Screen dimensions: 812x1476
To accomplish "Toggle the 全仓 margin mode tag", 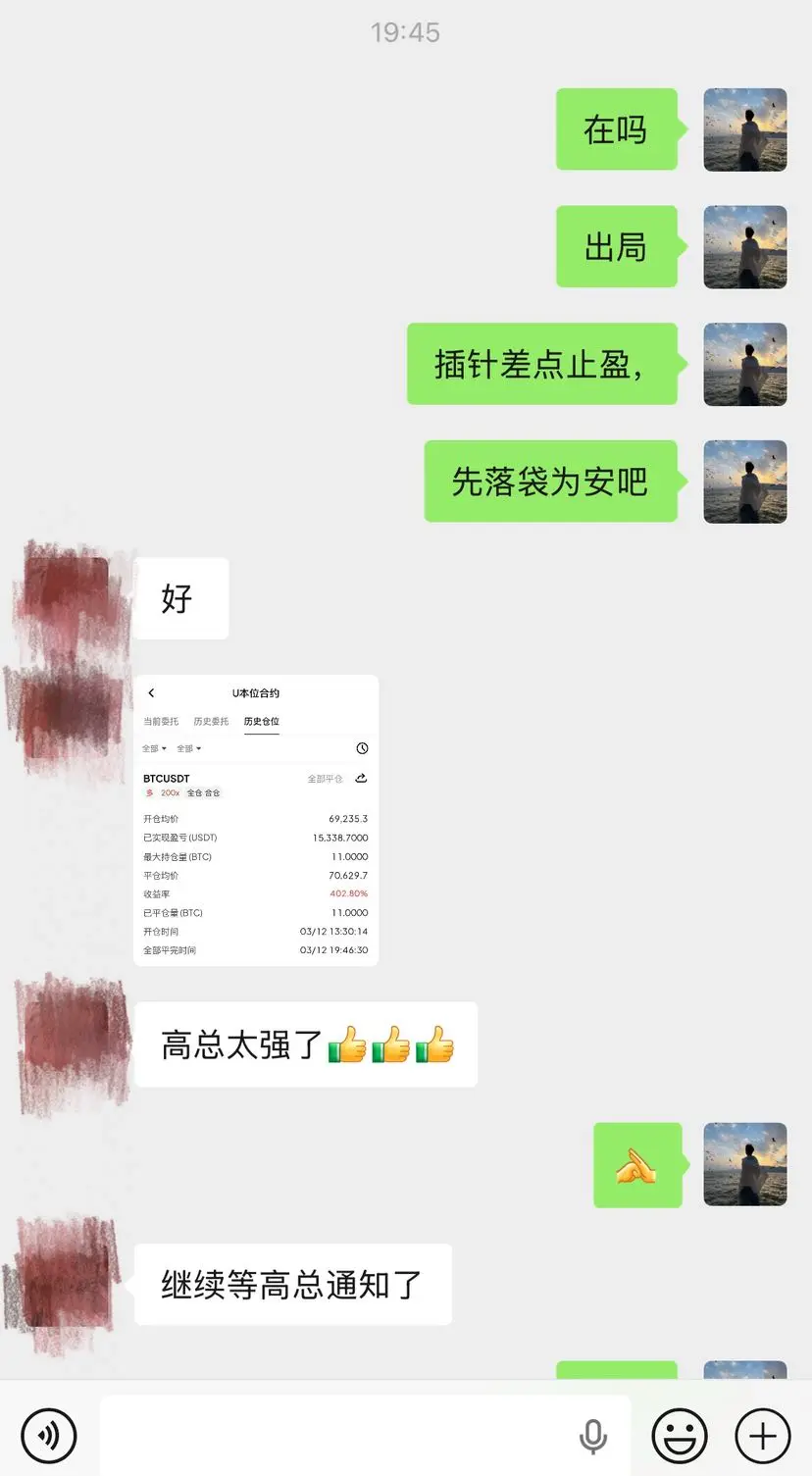I will point(194,792).
